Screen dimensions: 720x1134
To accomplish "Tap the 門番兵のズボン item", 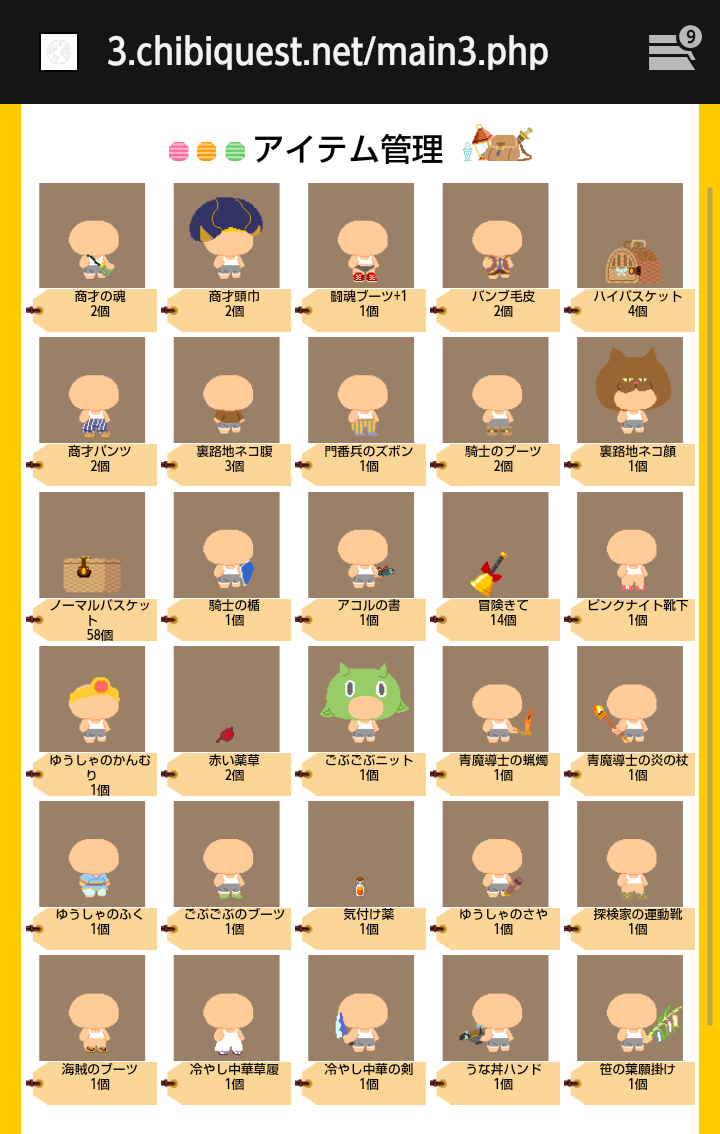I will click(361, 390).
